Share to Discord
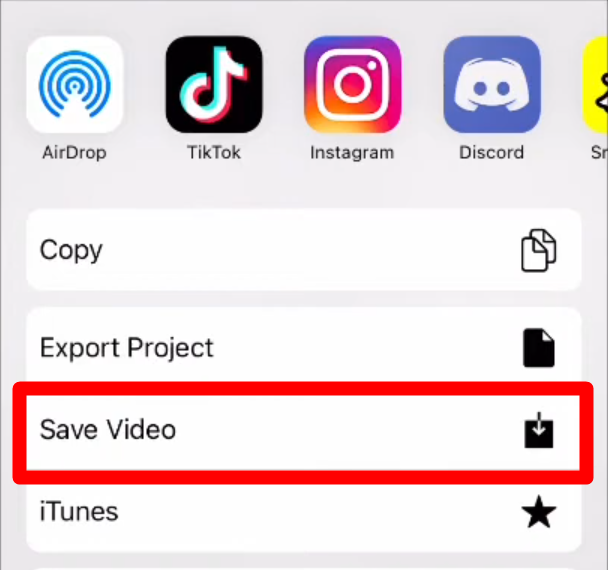 tap(491, 85)
